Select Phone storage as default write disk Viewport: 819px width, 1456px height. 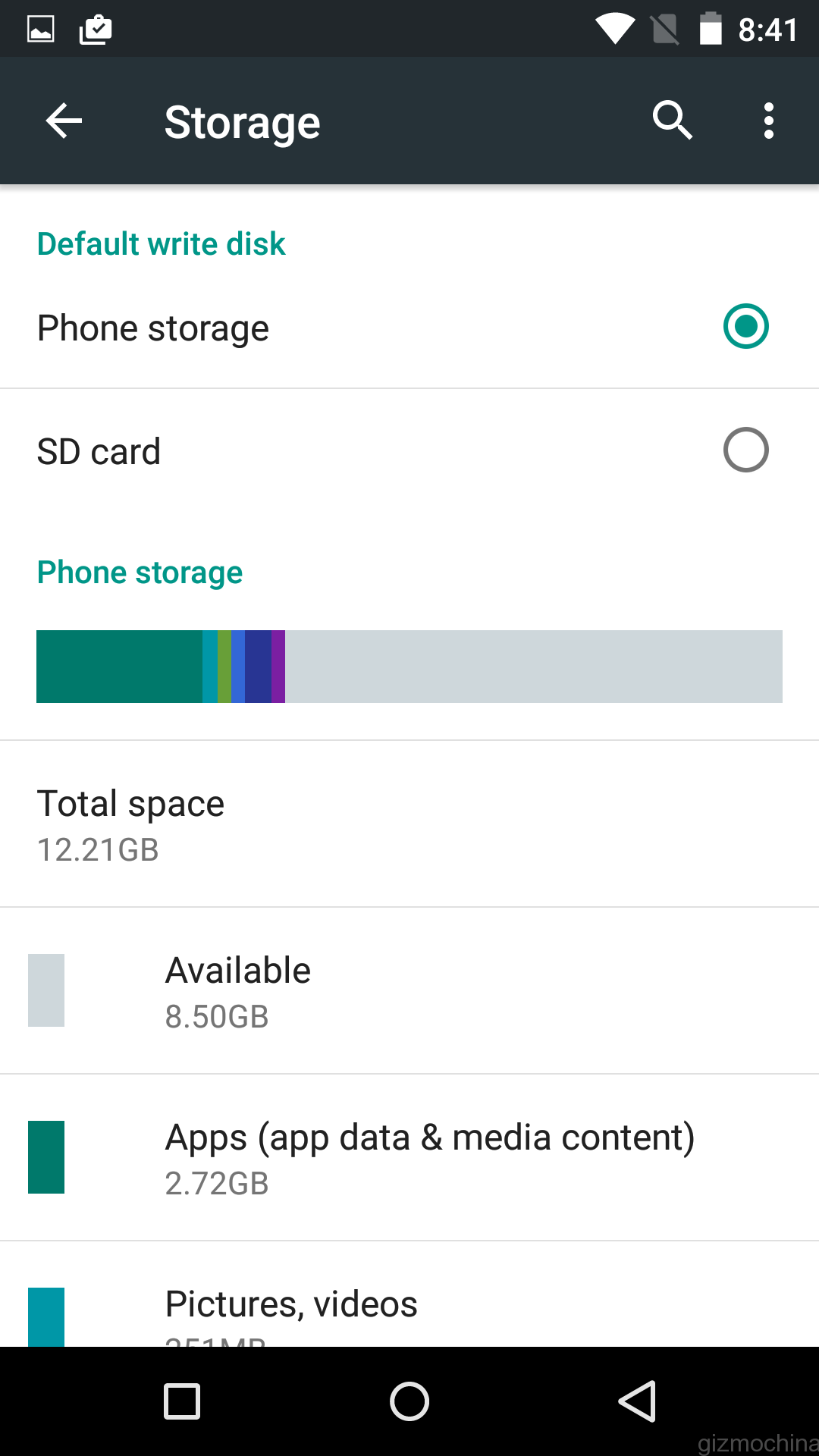click(745, 327)
